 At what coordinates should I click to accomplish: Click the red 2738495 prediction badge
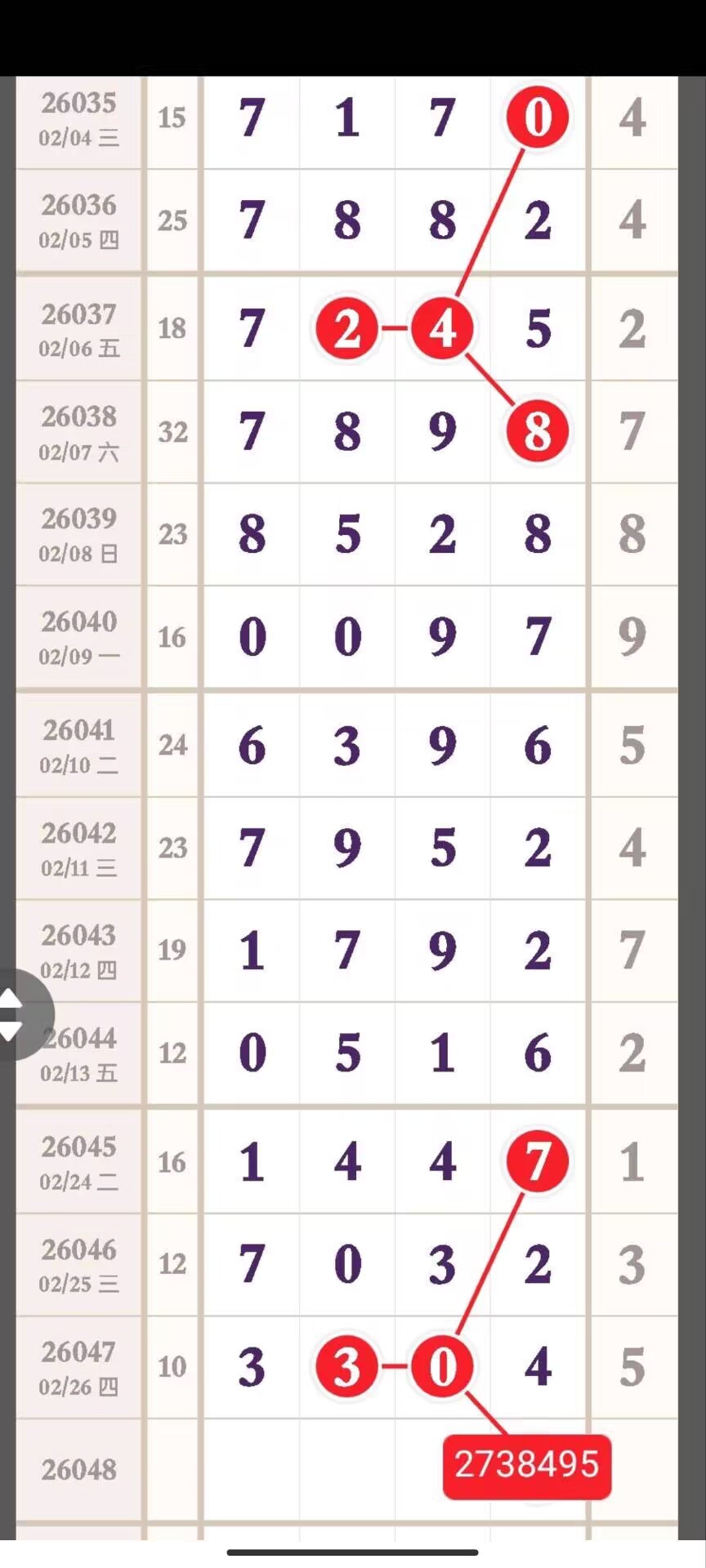click(x=526, y=1468)
